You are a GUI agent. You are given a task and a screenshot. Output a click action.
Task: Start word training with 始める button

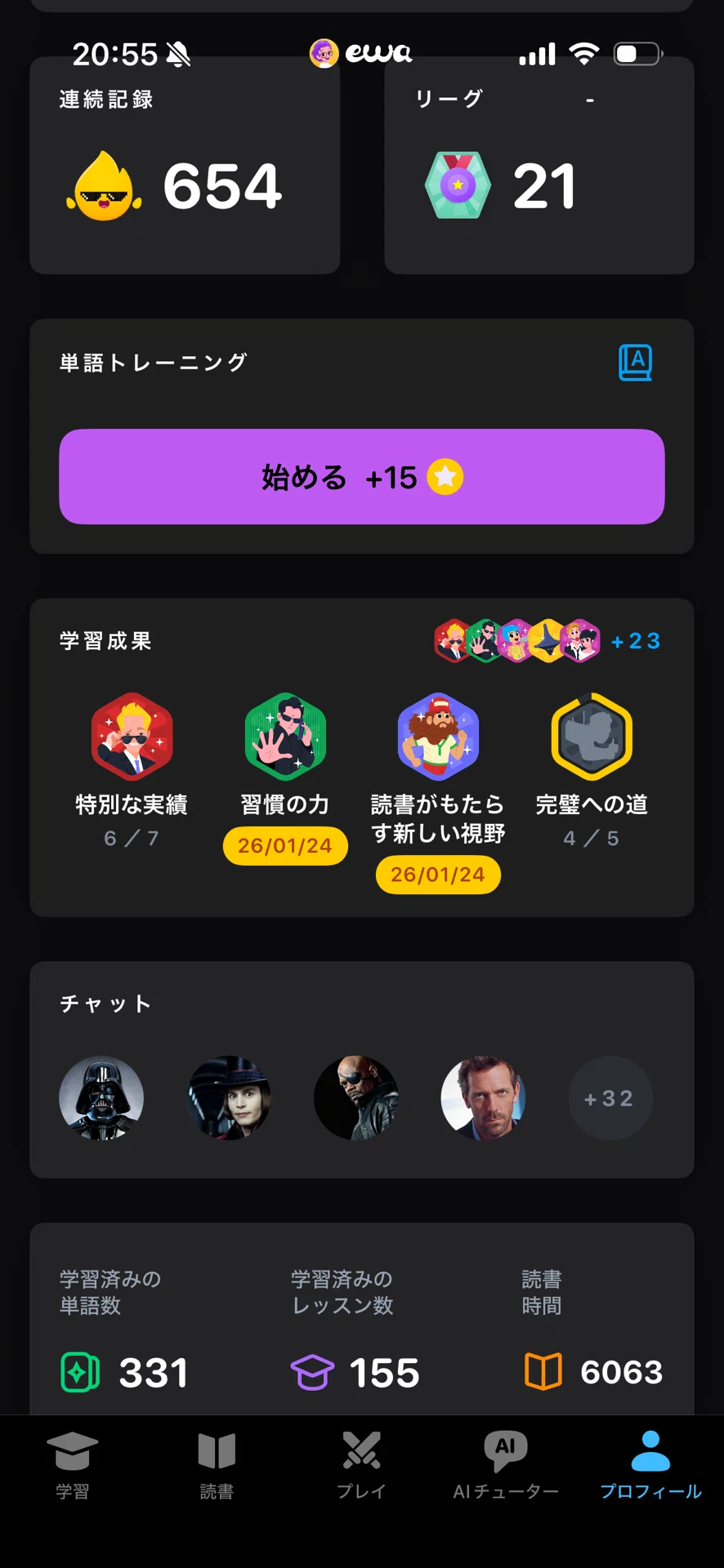pos(362,476)
